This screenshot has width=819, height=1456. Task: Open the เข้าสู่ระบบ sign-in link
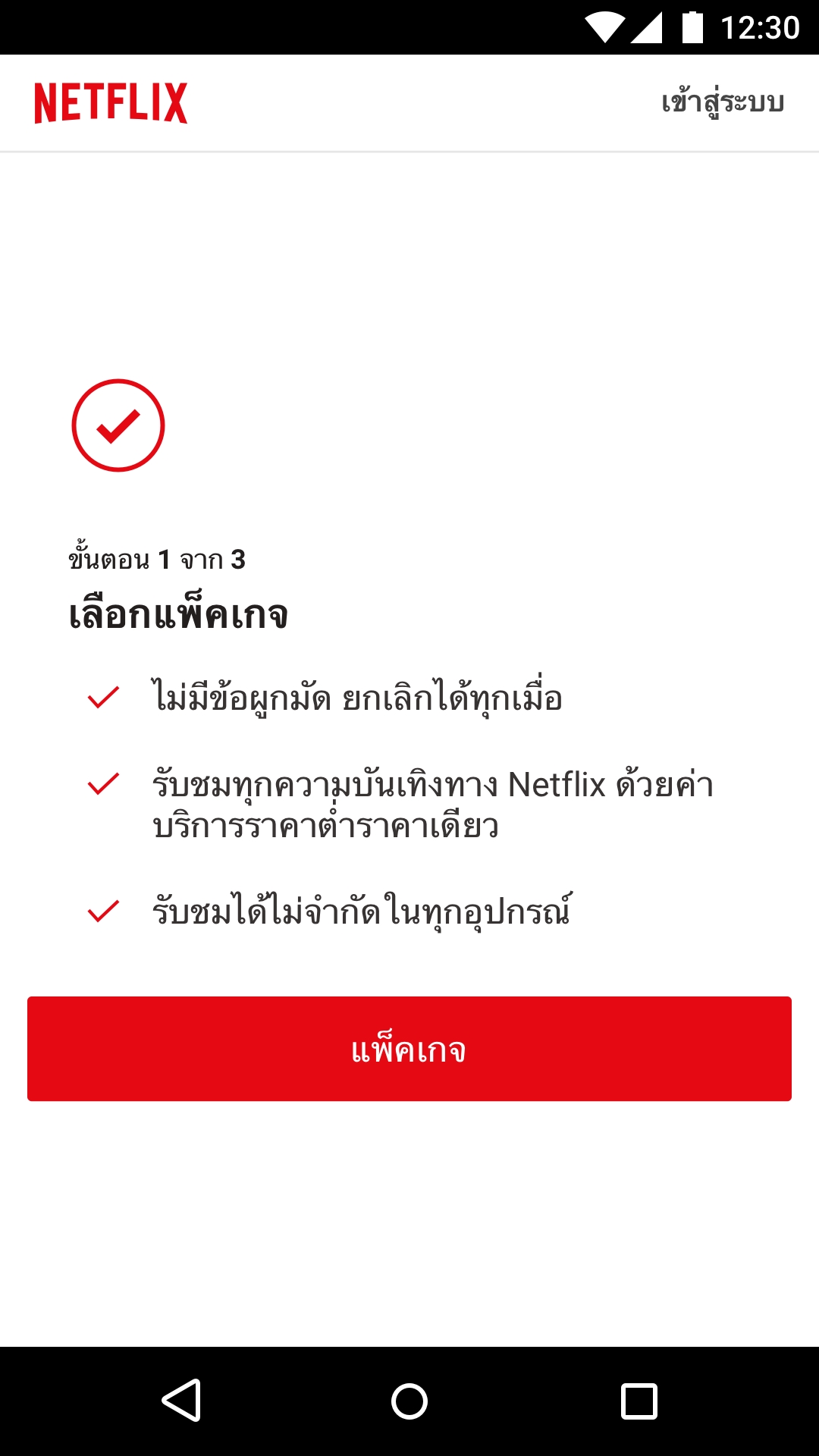click(722, 102)
